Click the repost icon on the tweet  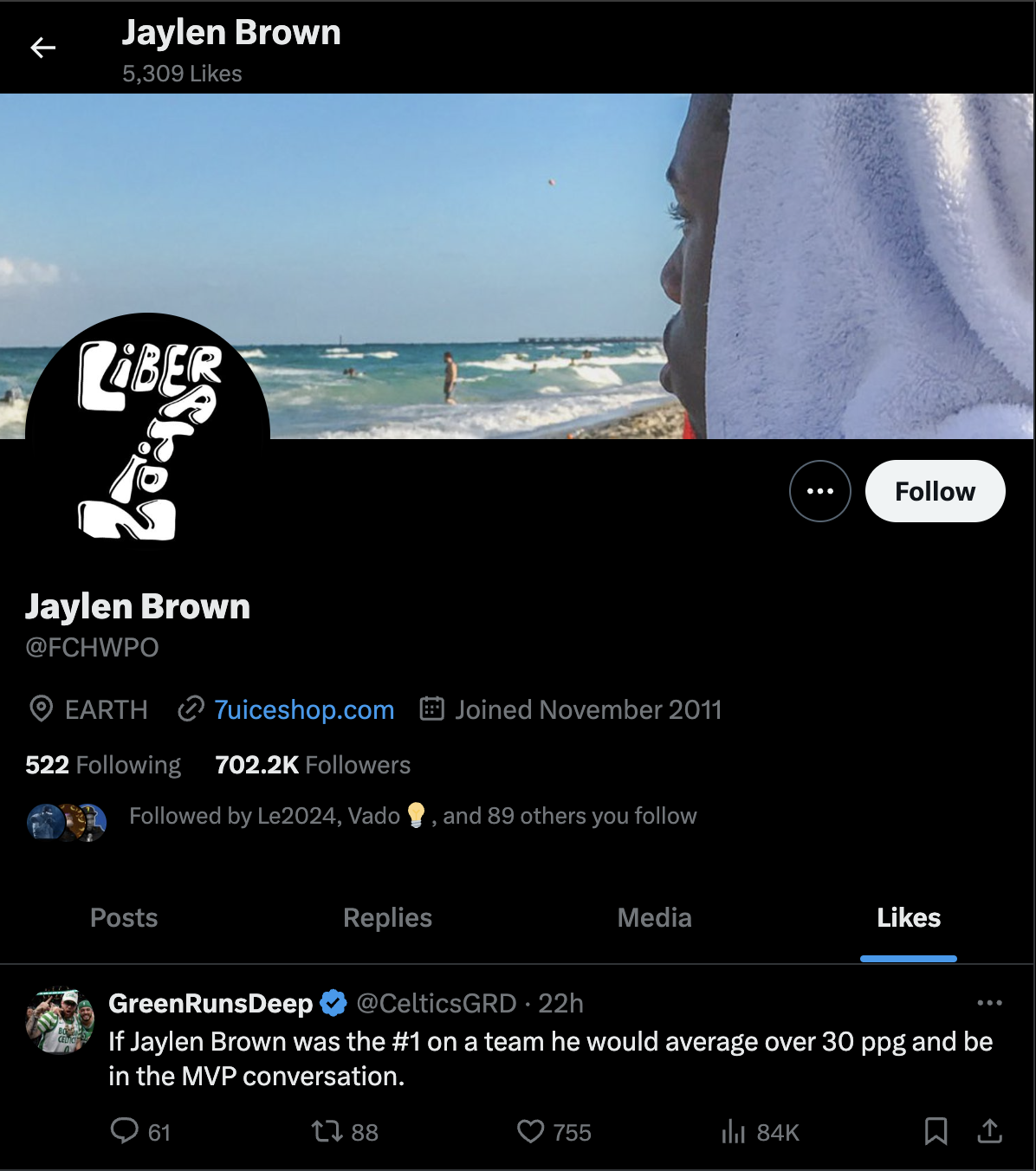(x=327, y=1132)
